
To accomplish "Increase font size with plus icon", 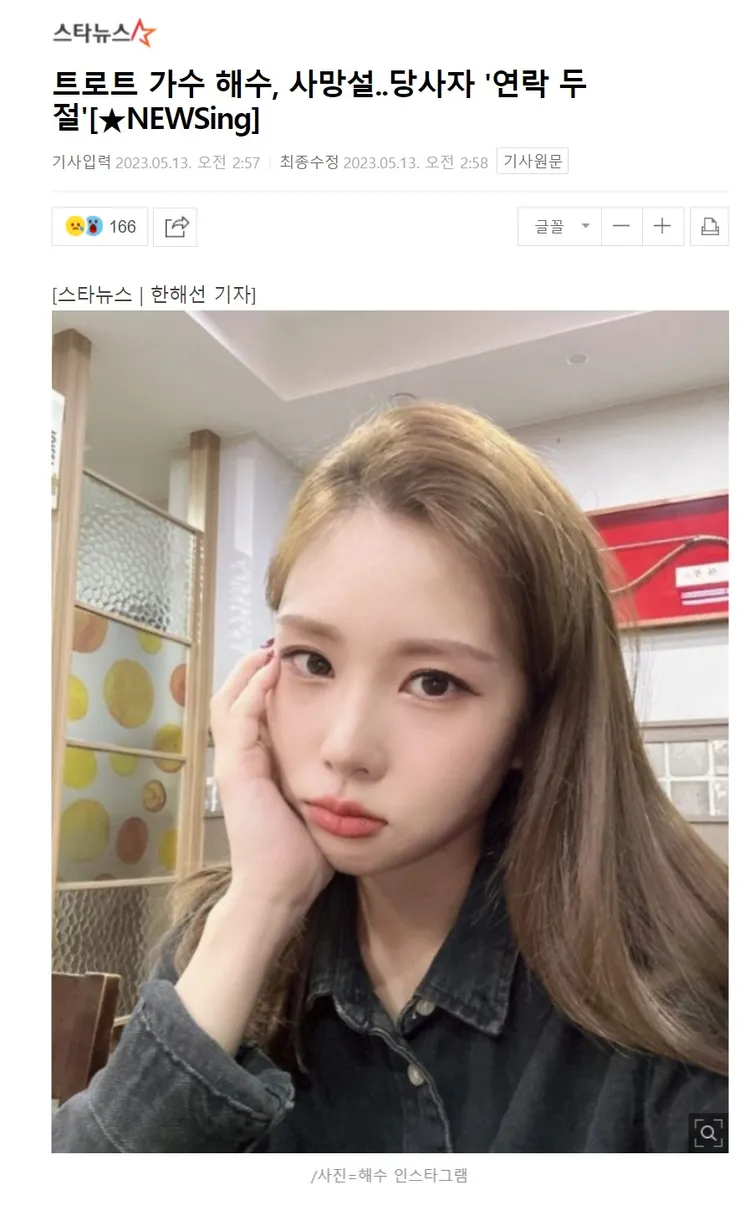I will [x=662, y=226].
